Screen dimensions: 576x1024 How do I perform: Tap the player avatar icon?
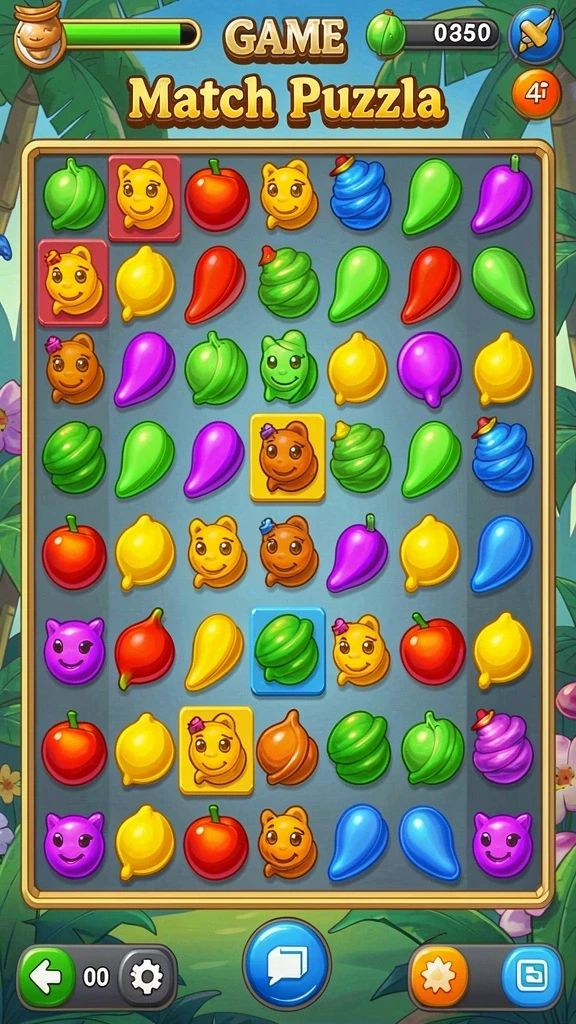pyautogui.click(x=40, y=34)
